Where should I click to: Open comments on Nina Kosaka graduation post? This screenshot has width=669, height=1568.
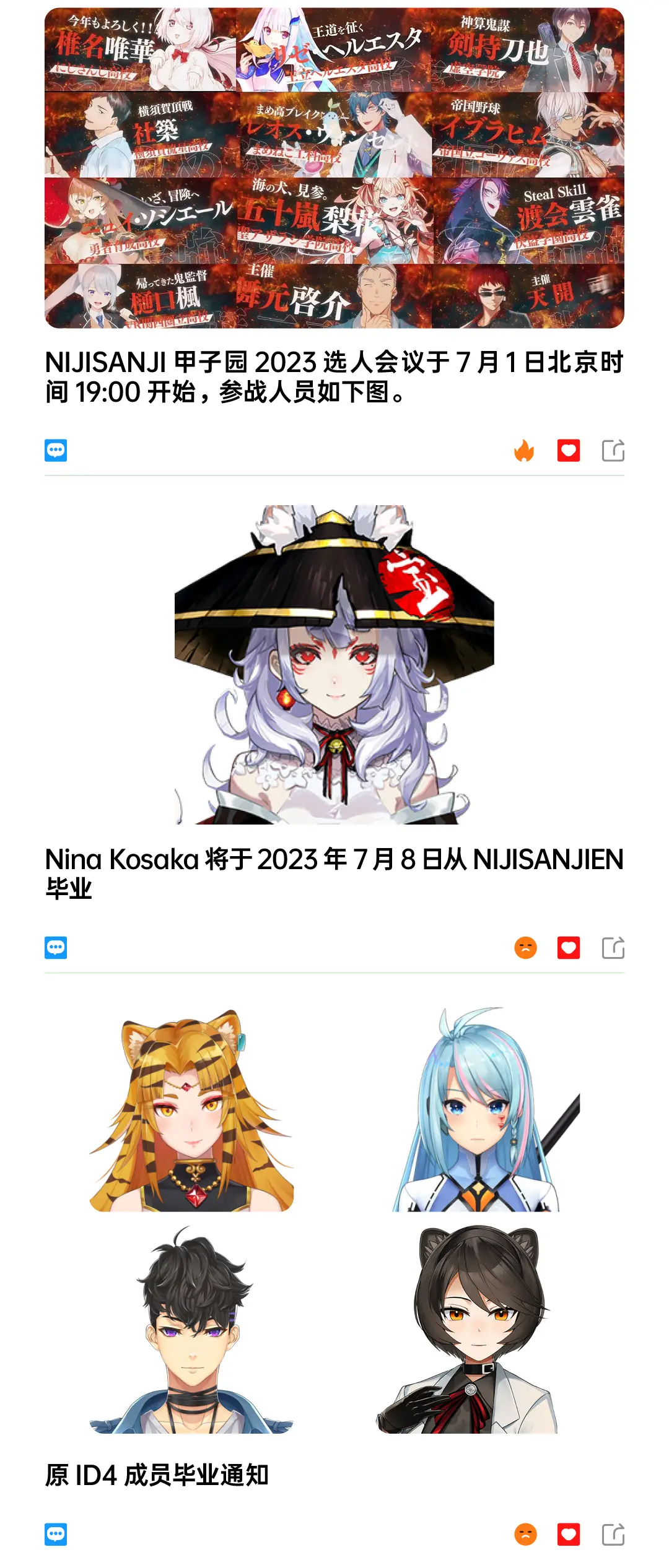pyautogui.click(x=56, y=948)
